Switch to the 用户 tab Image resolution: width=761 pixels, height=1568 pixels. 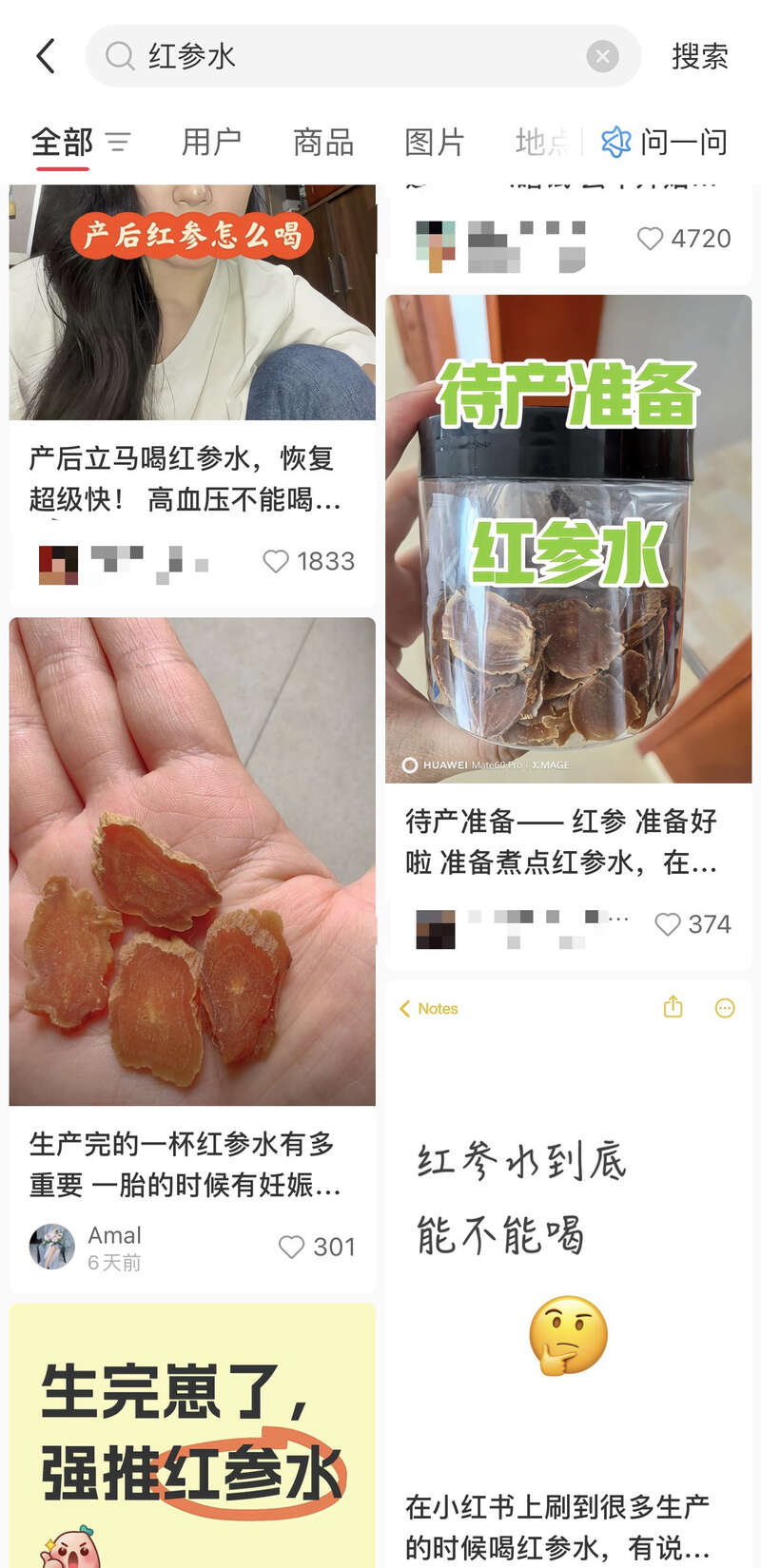pos(211,143)
